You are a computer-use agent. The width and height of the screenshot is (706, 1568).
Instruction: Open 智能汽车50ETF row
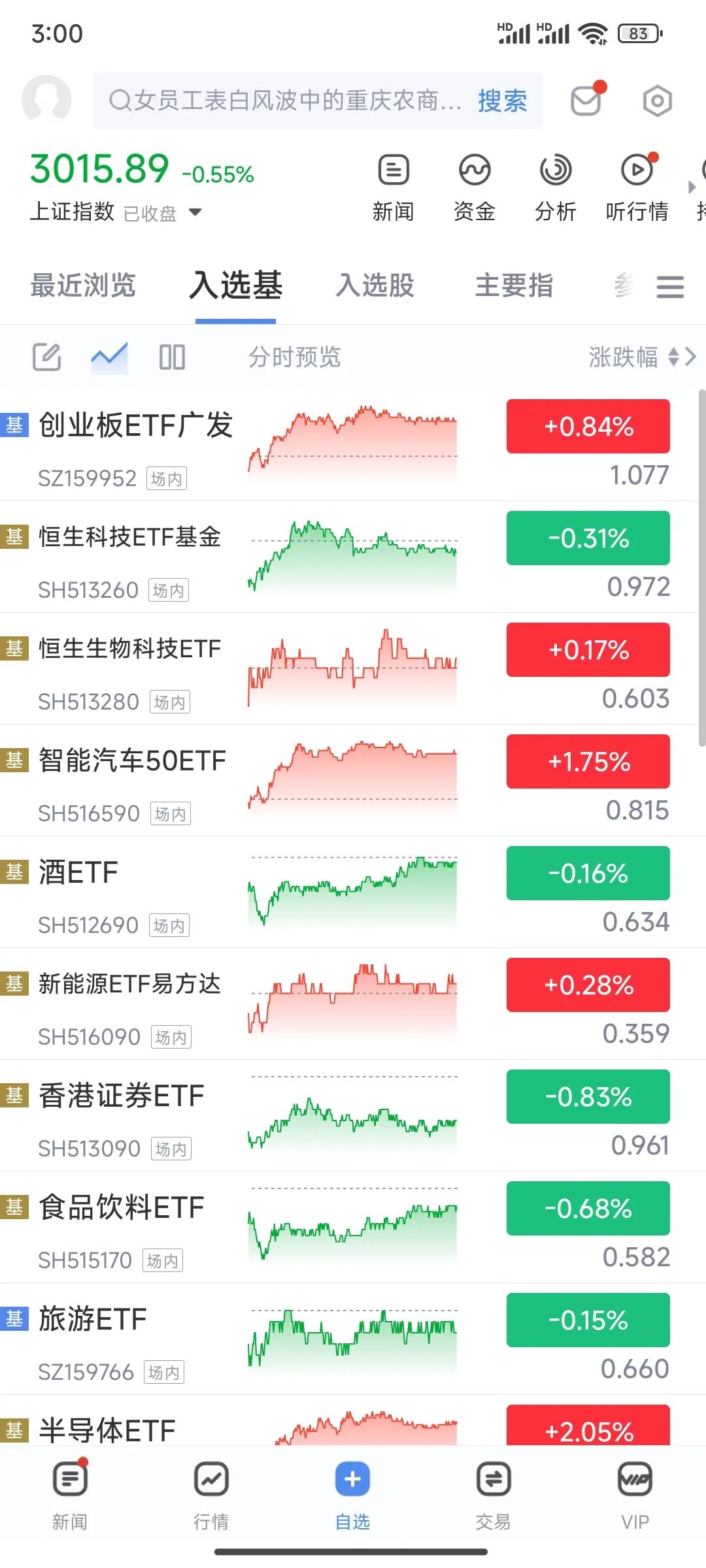coord(353,780)
